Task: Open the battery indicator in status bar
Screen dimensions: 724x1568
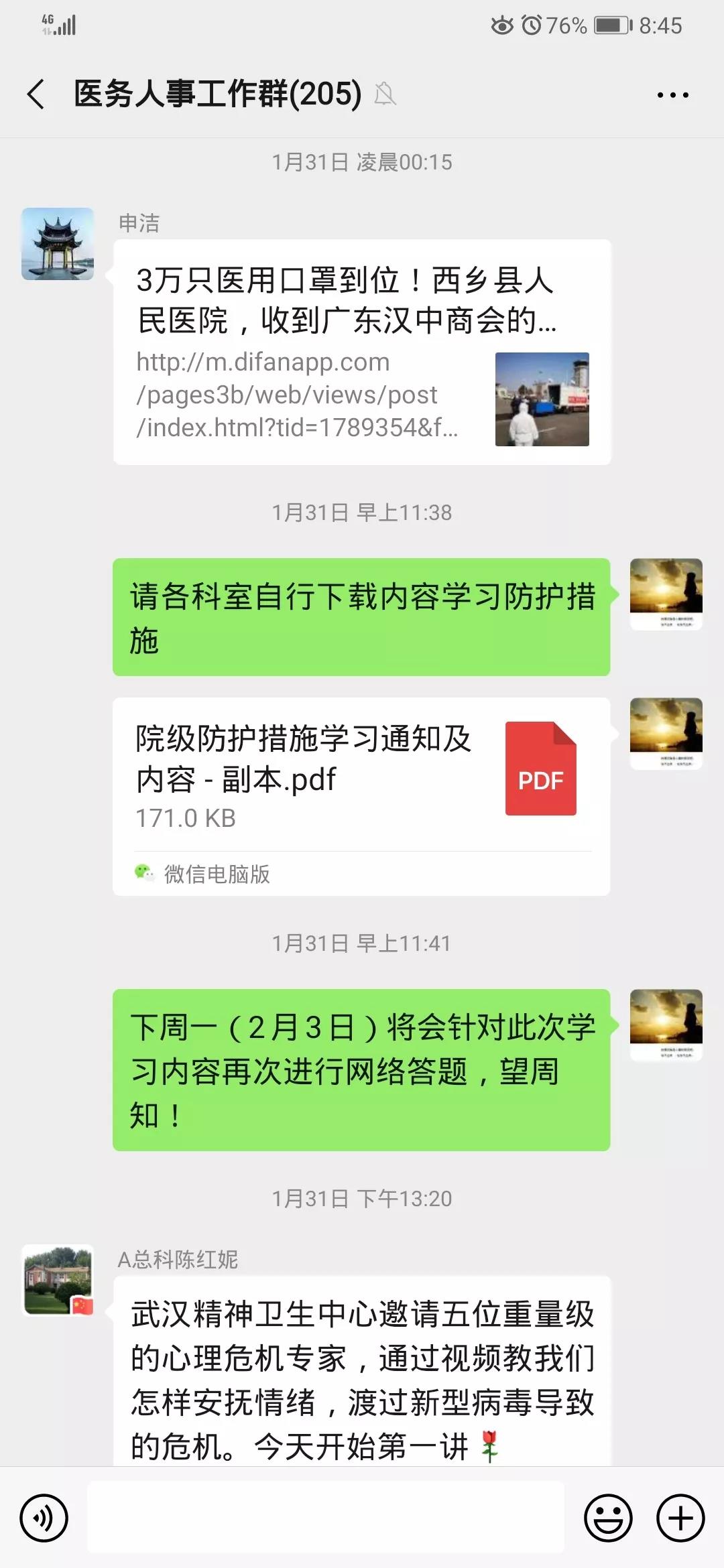Action: pyautogui.click(x=611, y=25)
